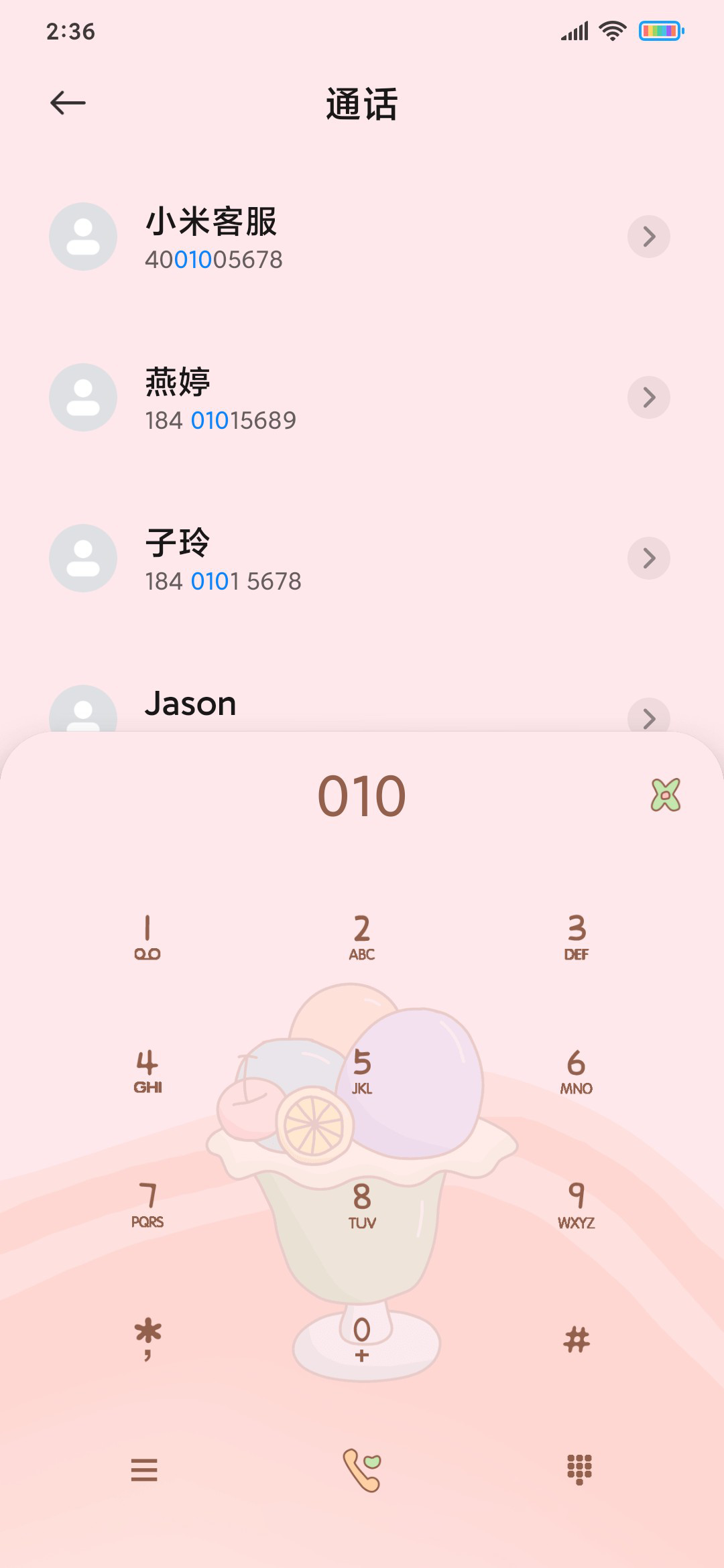
Task: Enter the star key
Action: click(147, 1340)
